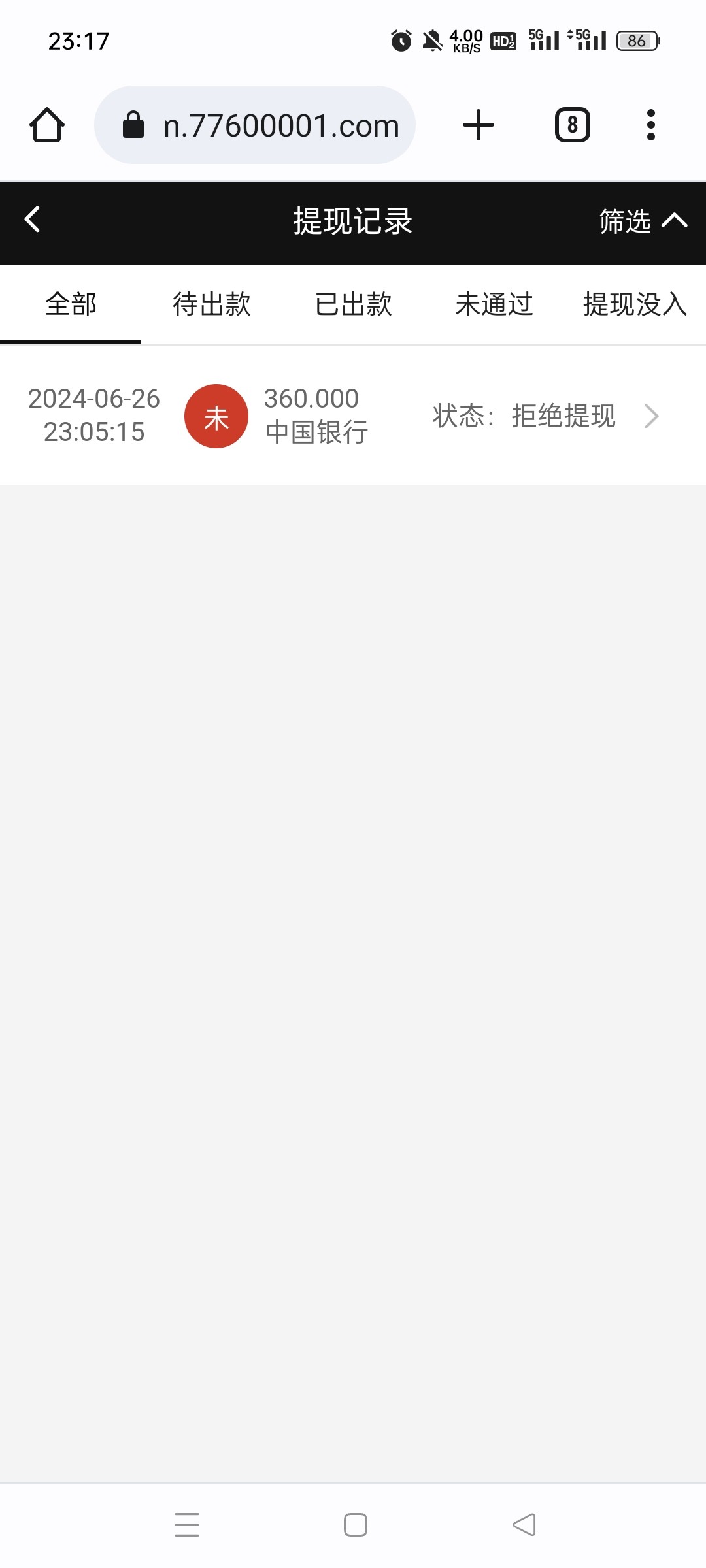Show the 未通过 records tab

point(494,304)
